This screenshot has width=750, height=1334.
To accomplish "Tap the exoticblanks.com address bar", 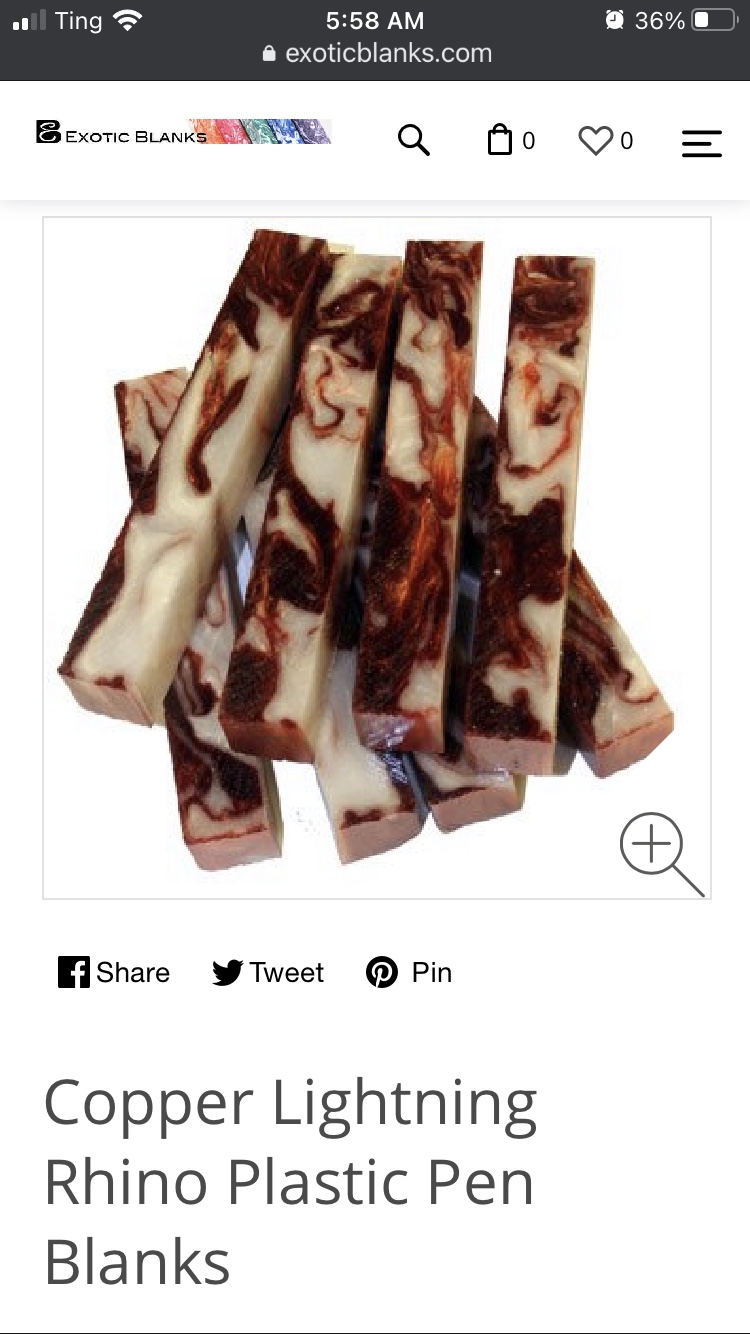I will (x=376, y=54).
